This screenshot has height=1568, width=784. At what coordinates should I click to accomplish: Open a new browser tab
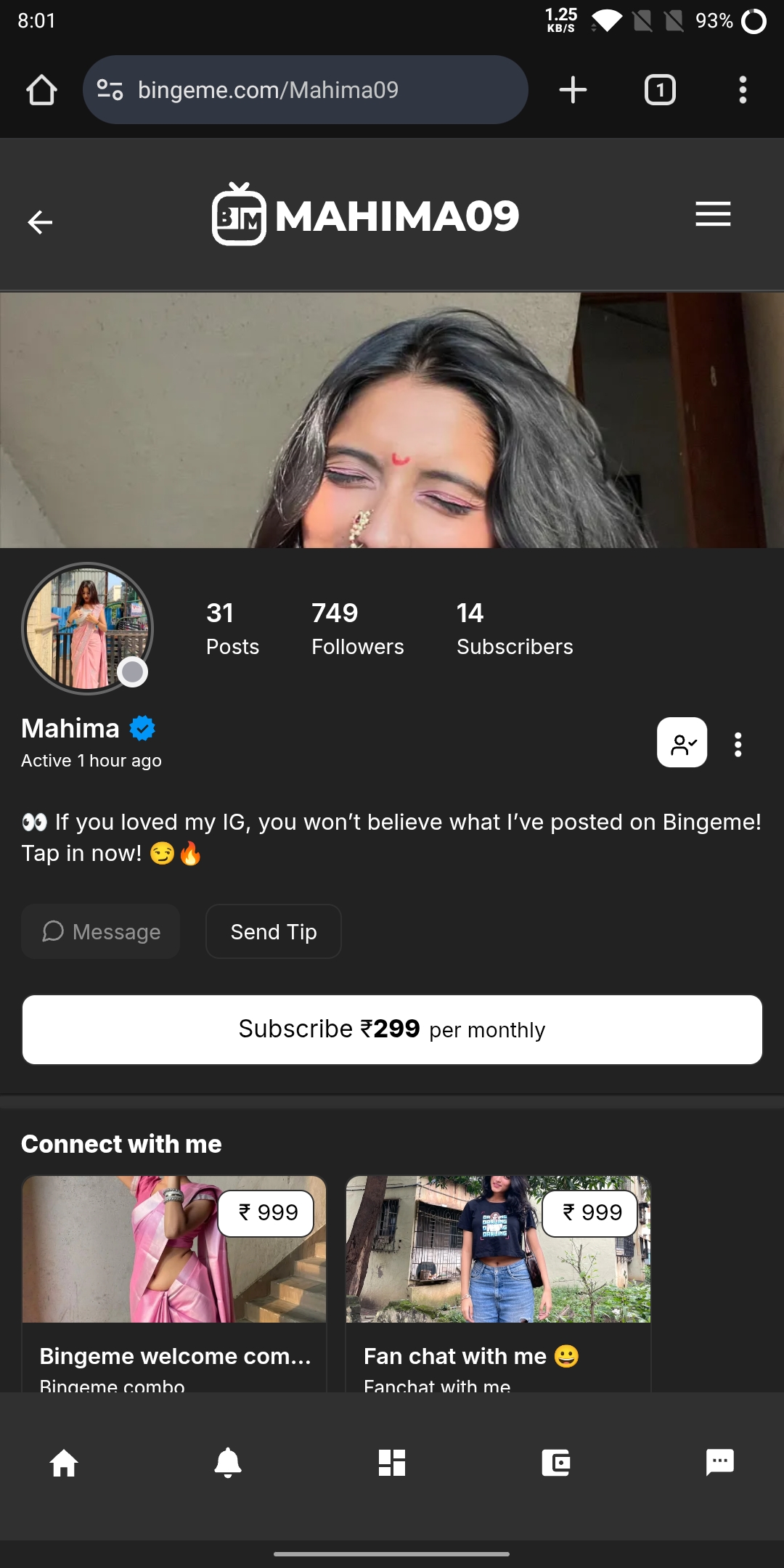tap(573, 90)
